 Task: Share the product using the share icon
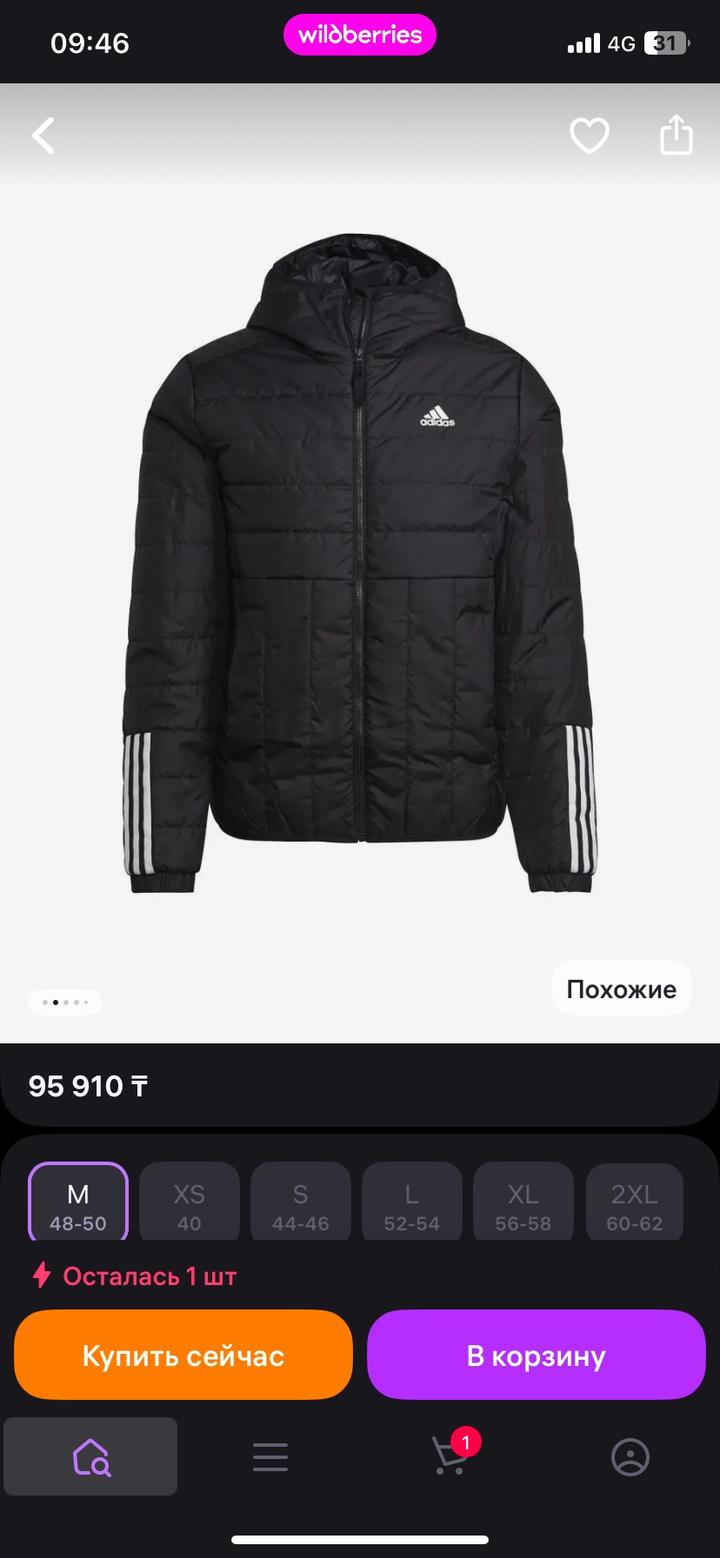pos(676,135)
